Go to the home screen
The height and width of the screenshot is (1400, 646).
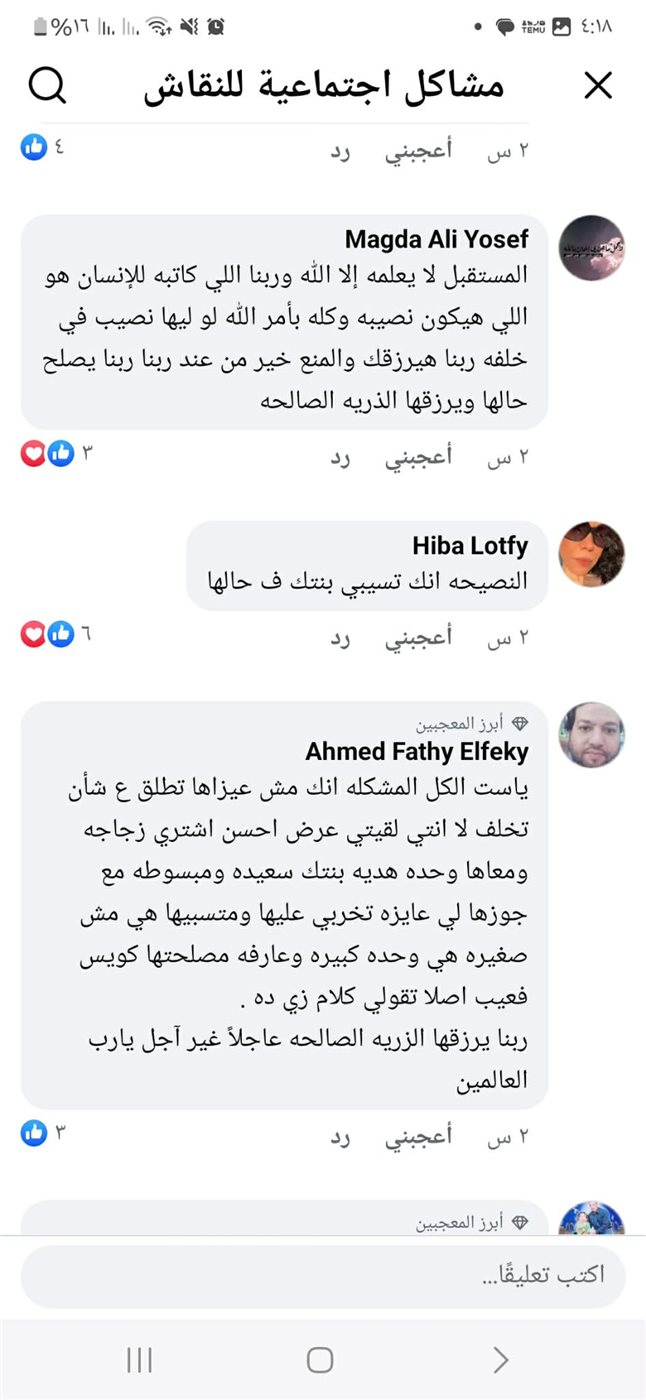[x=320, y=1360]
